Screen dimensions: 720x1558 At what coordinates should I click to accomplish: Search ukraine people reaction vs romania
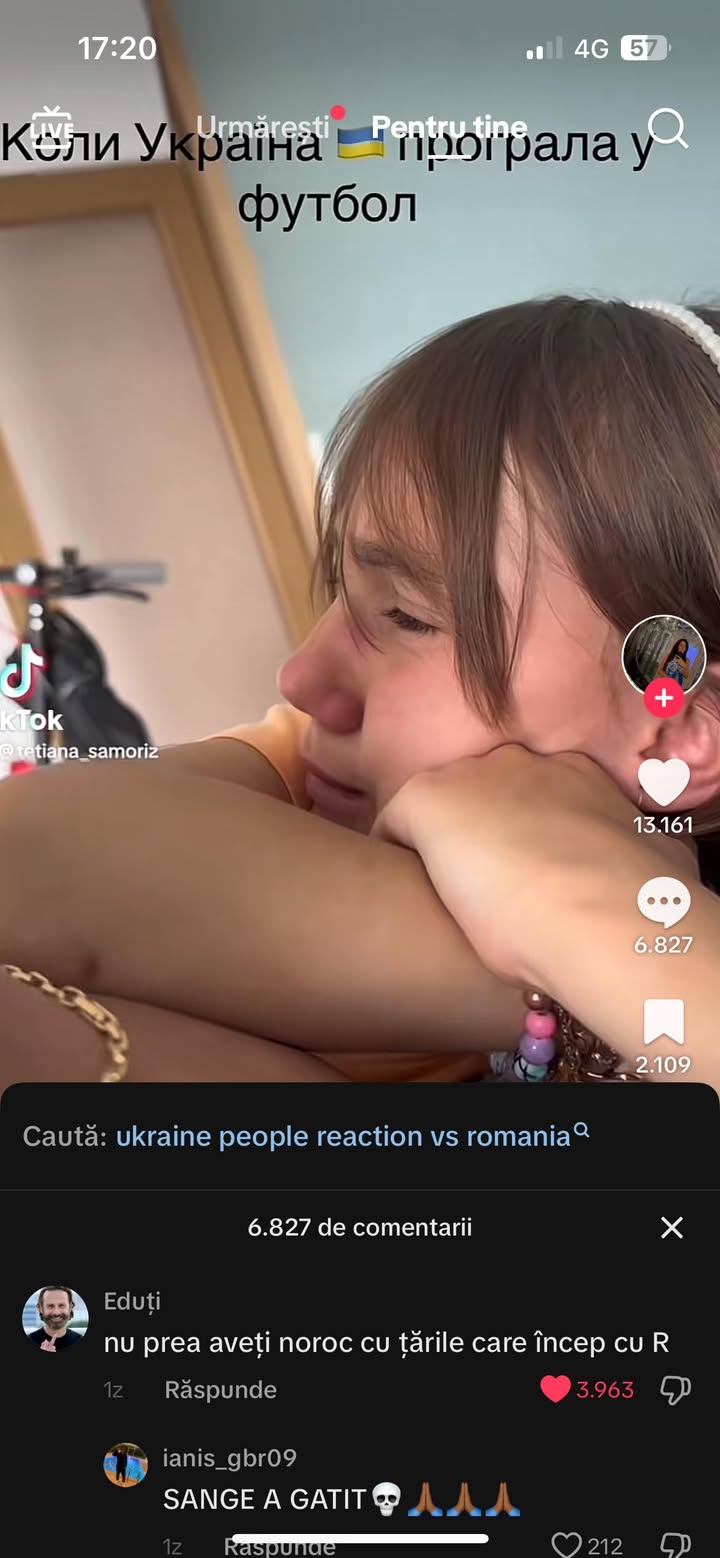coord(352,1136)
